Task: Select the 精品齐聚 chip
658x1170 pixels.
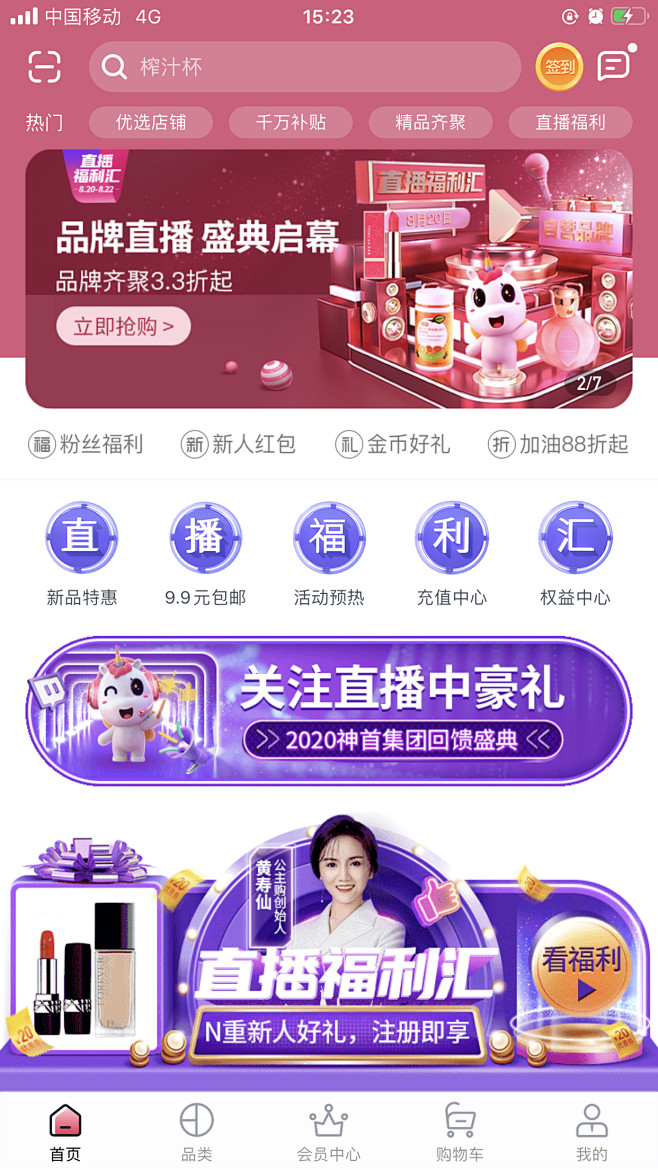Action: pos(430,122)
